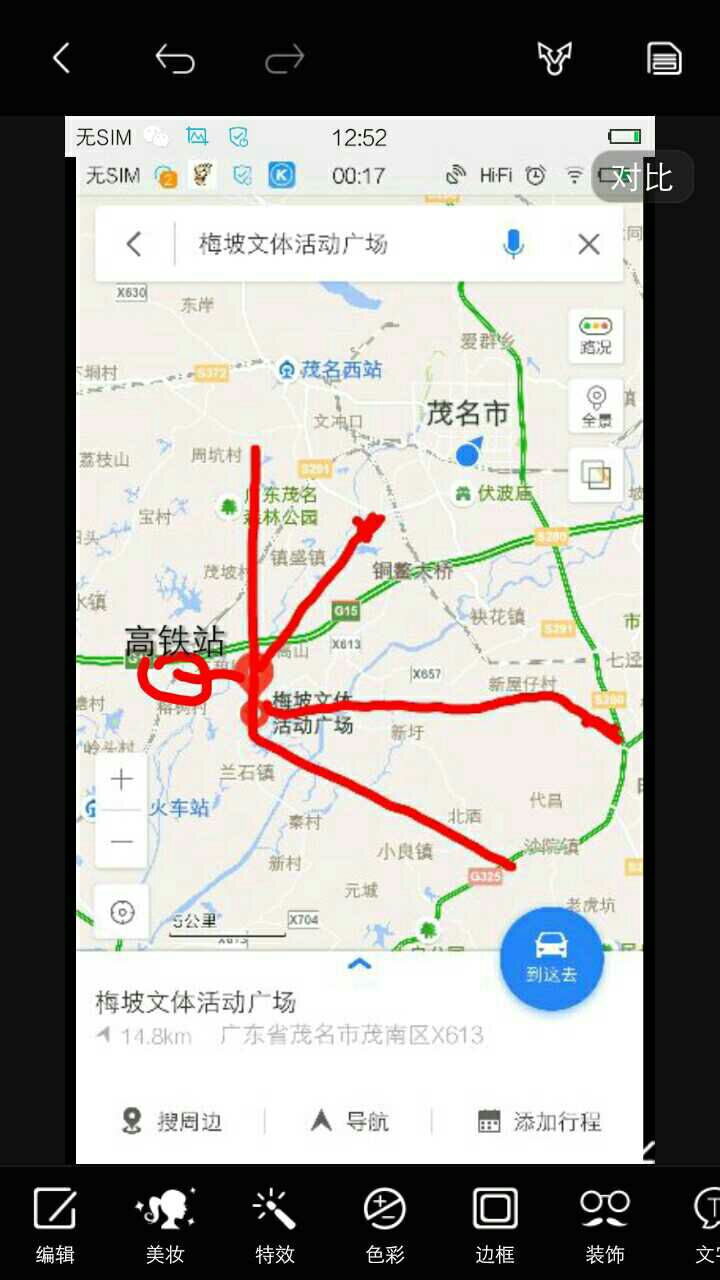
Task: Tap the back arrow in the editor
Action: tap(61, 59)
